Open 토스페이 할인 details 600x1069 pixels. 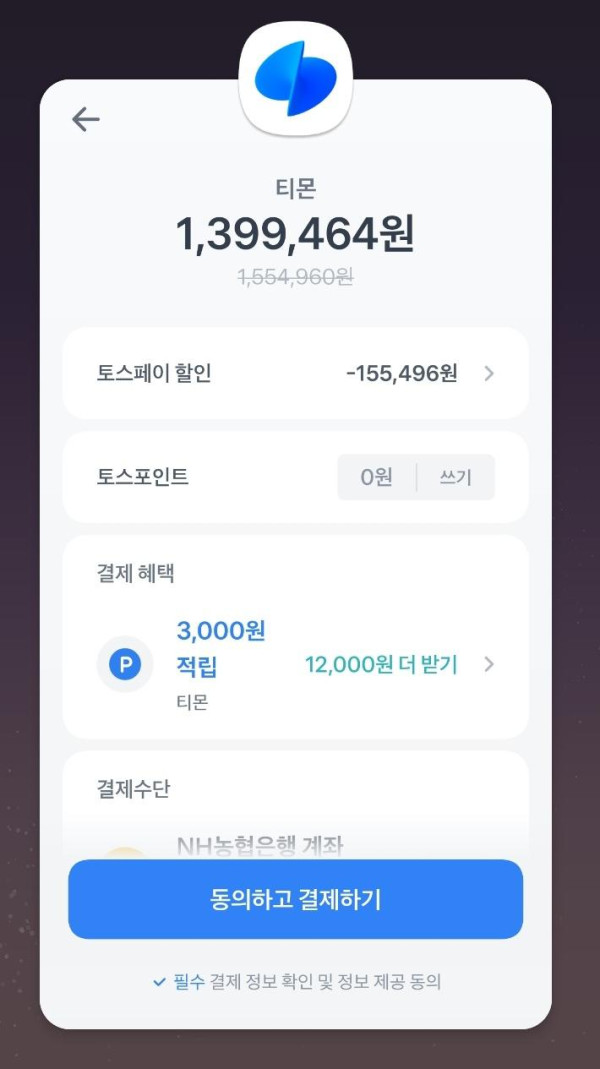(295, 374)
